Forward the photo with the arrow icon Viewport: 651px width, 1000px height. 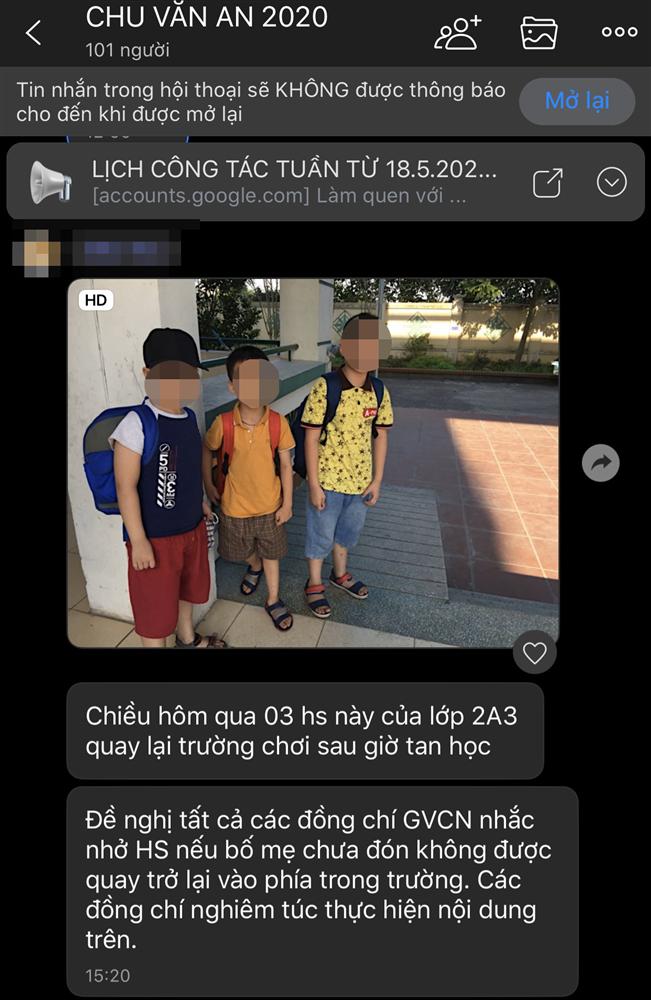click(601, 463)
